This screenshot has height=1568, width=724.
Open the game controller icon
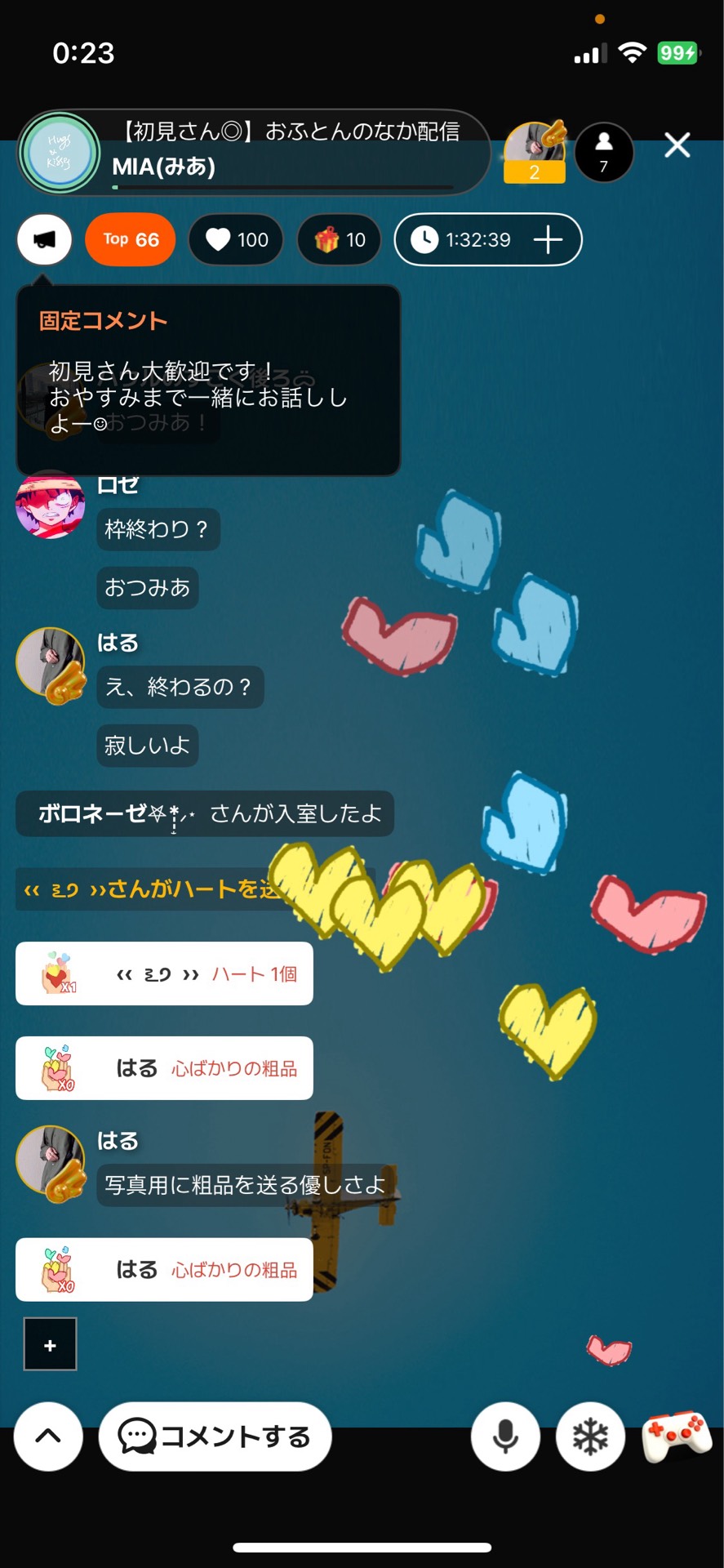click(x=677, y=1436)
